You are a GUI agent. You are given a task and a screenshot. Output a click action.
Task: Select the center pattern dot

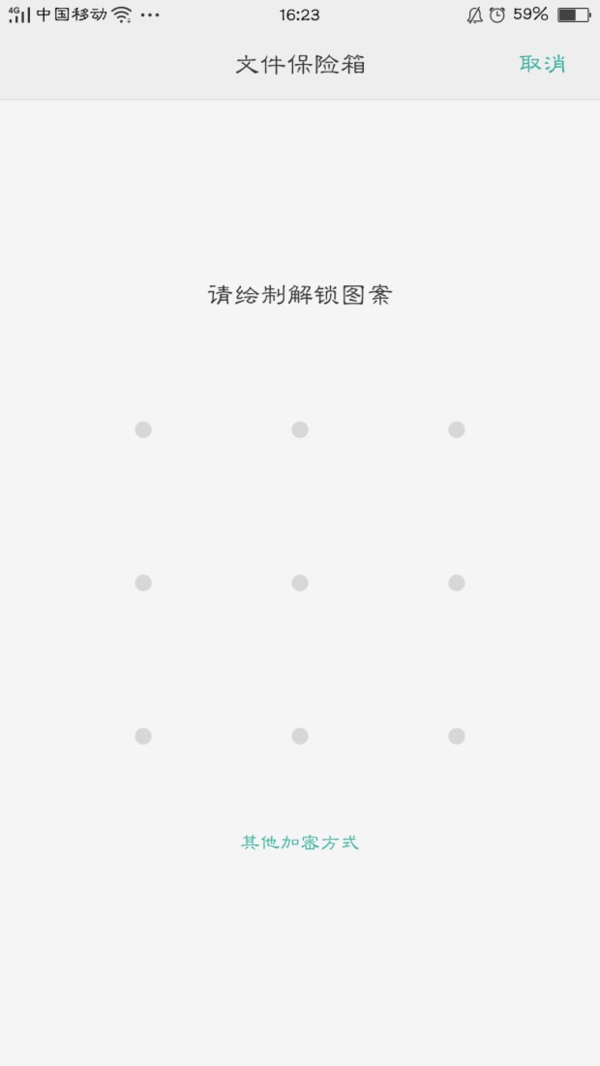coord(300,583)
